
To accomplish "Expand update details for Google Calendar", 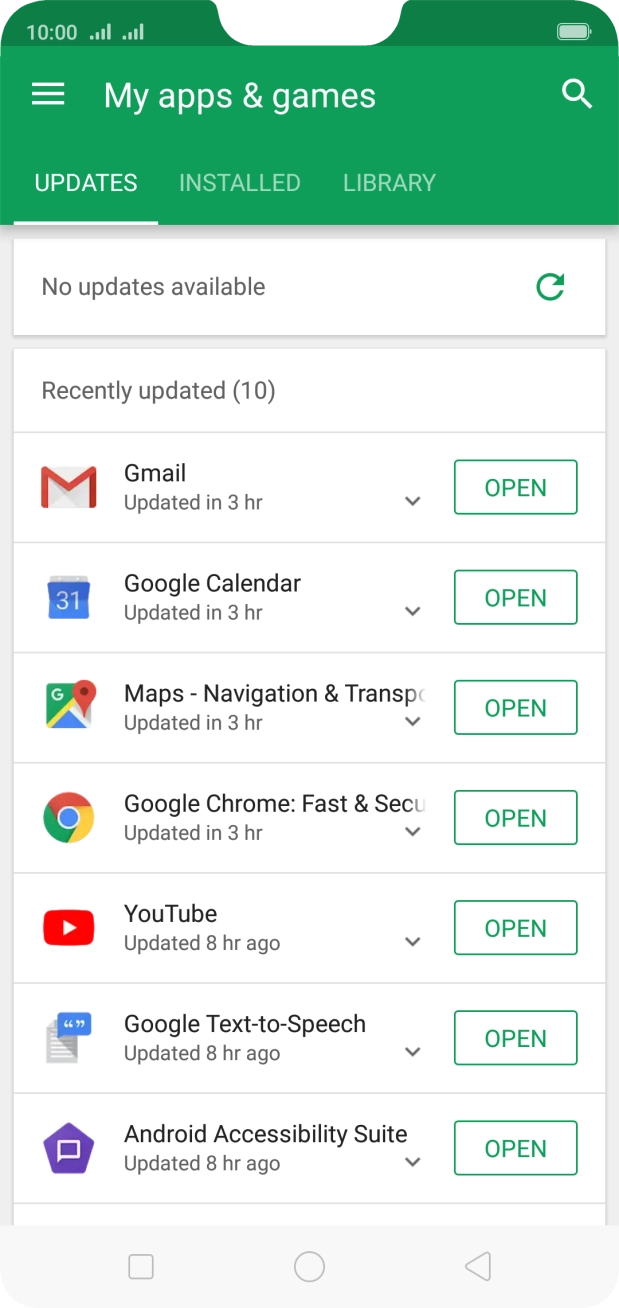I will coord(413,612).
